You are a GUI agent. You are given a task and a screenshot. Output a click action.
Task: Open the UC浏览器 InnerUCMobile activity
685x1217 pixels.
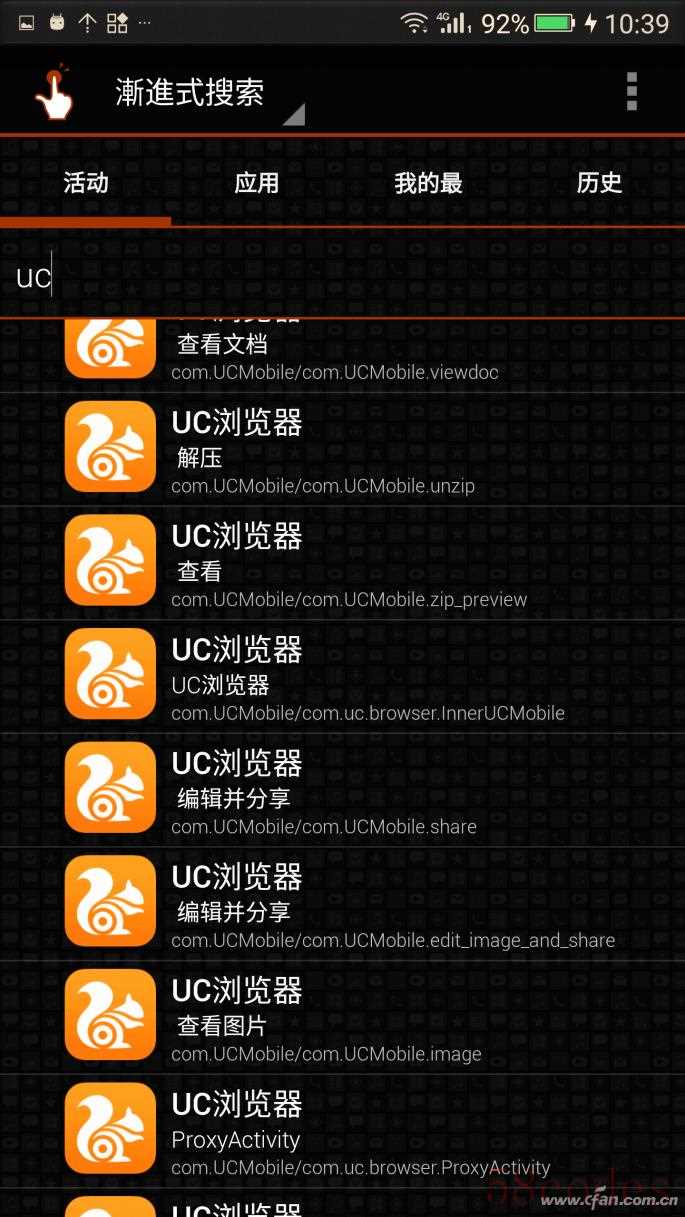pyautogui.click(x=342, y=676)
